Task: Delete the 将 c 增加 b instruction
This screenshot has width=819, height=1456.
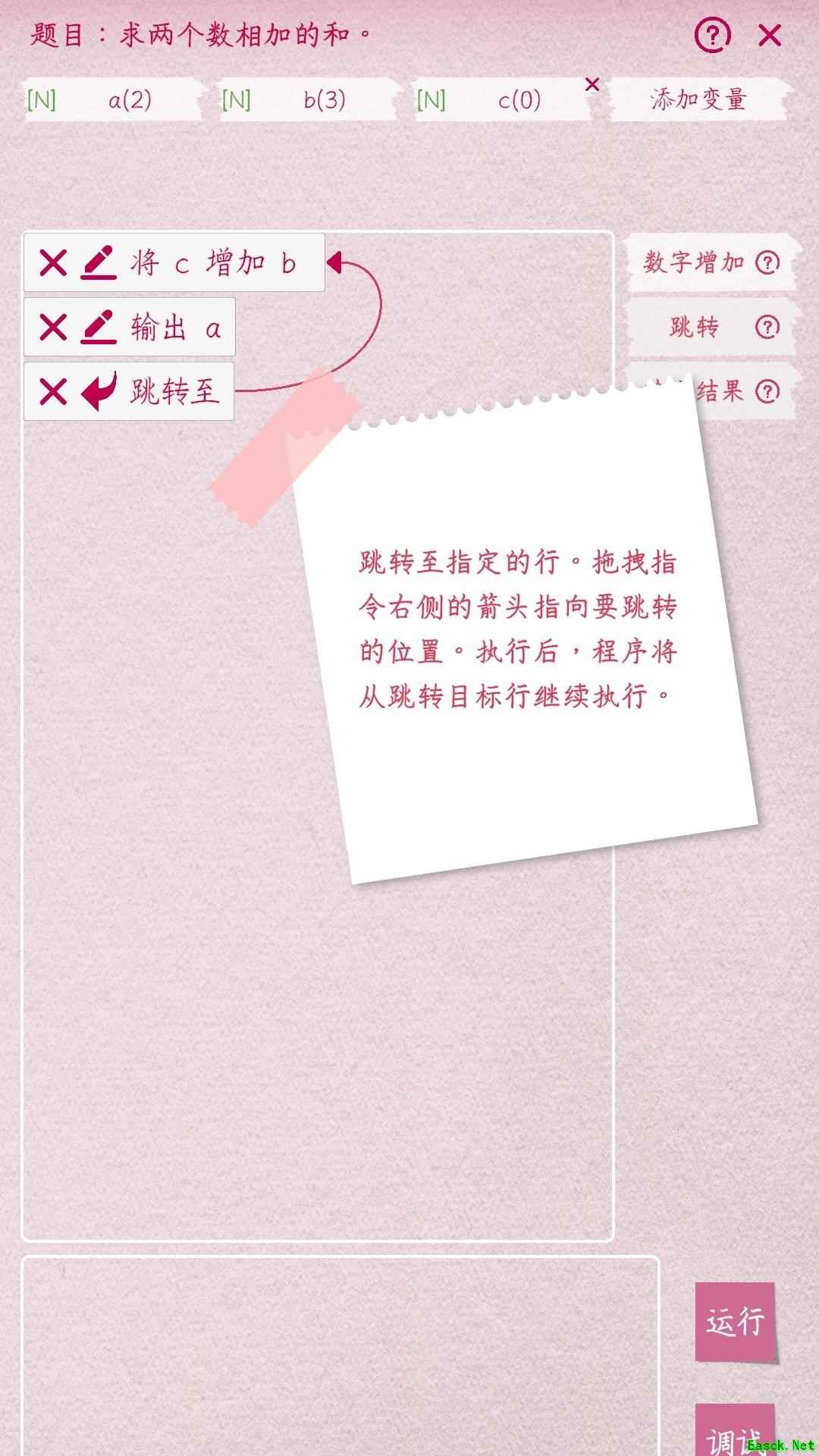Action: pyautogui.click(x=53, y=263)
